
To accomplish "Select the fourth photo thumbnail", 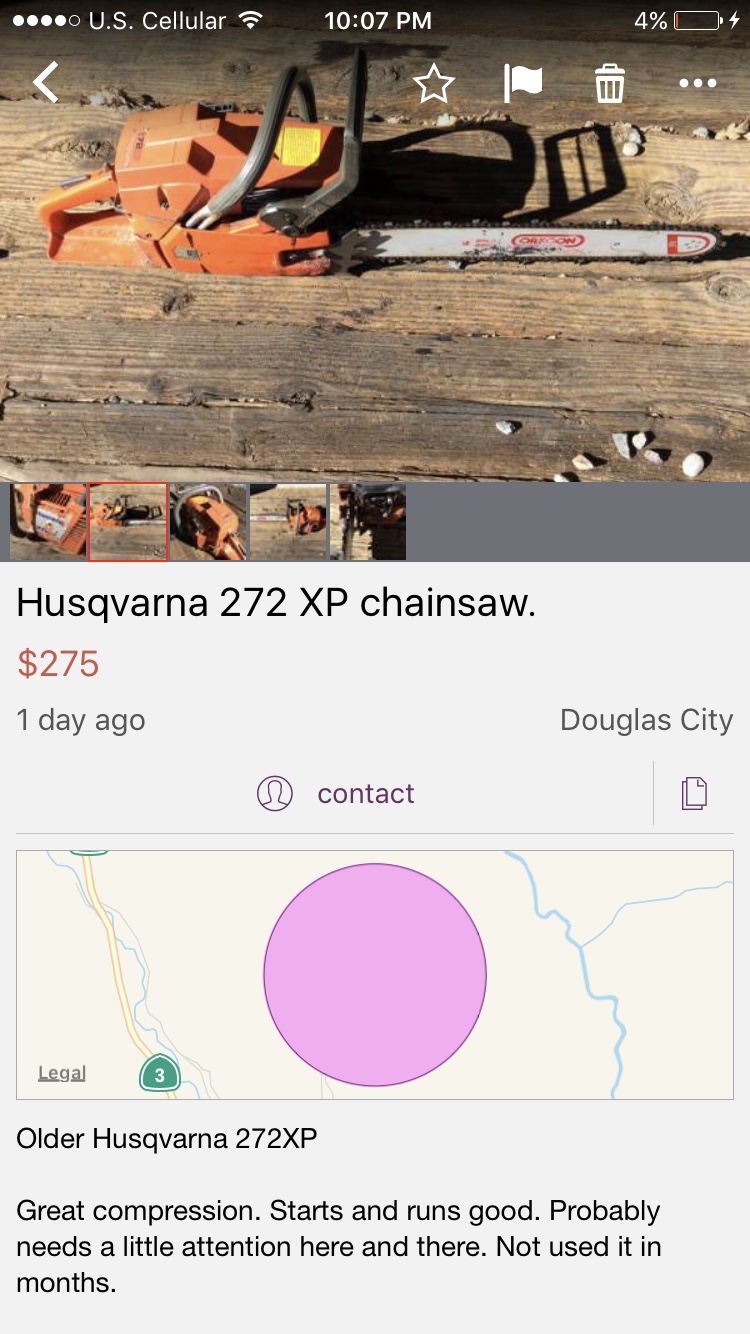I will [x=288, y=522].
